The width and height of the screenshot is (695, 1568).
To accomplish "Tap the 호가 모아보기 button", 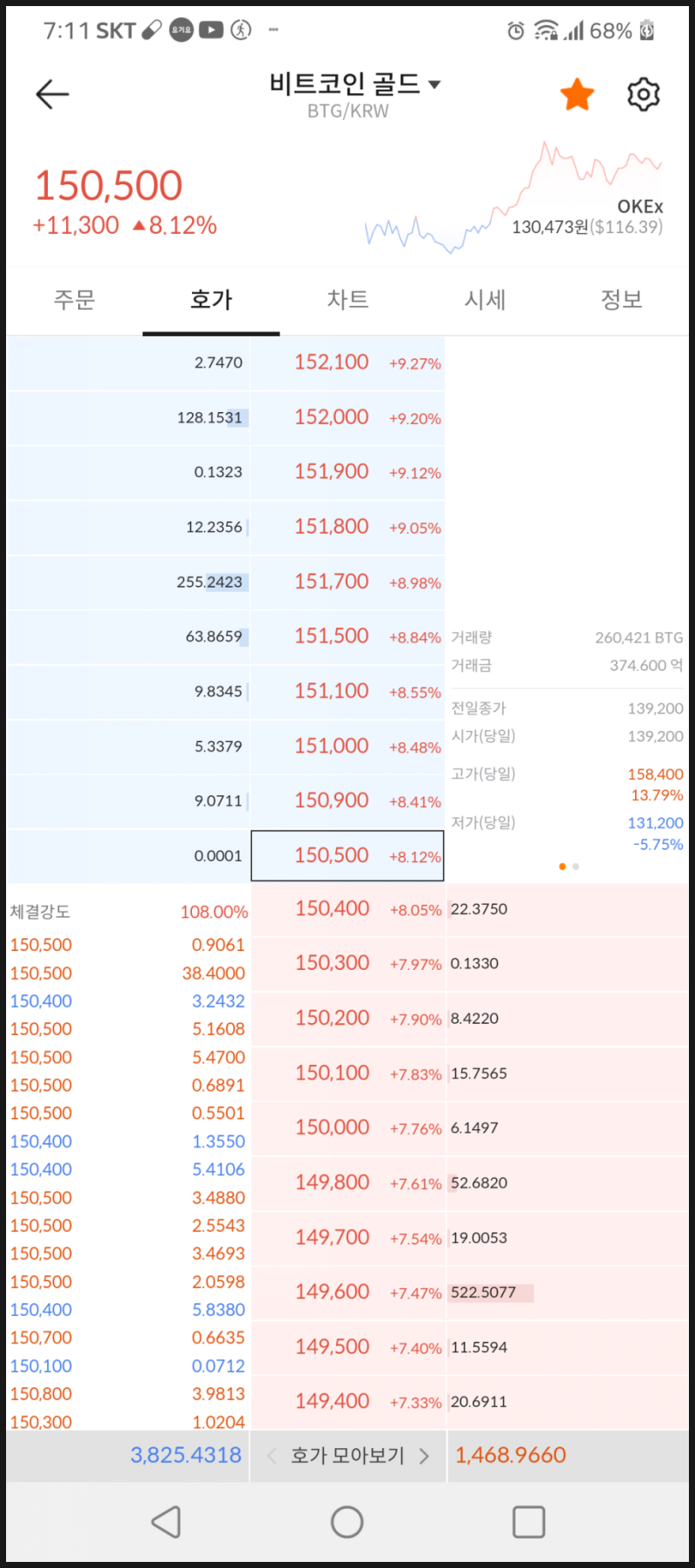I will click(x=347, y=1455).
